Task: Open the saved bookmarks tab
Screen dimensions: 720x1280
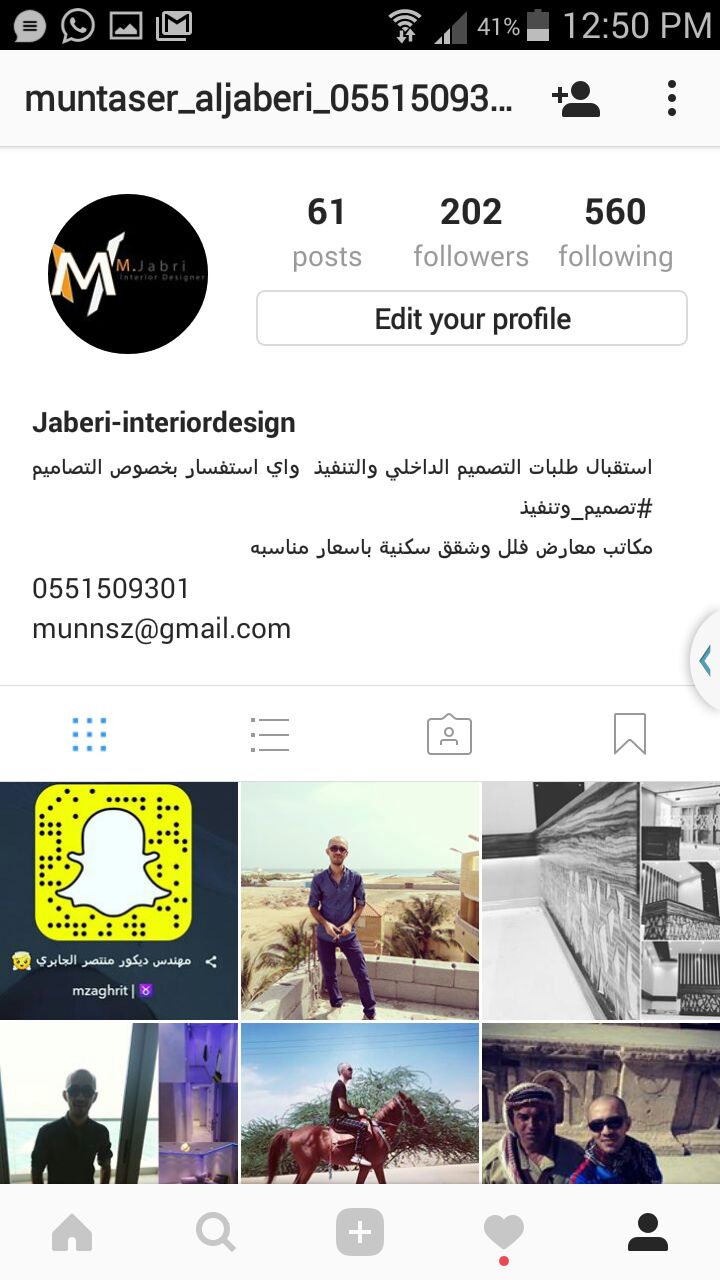Action: click(630, 735)
